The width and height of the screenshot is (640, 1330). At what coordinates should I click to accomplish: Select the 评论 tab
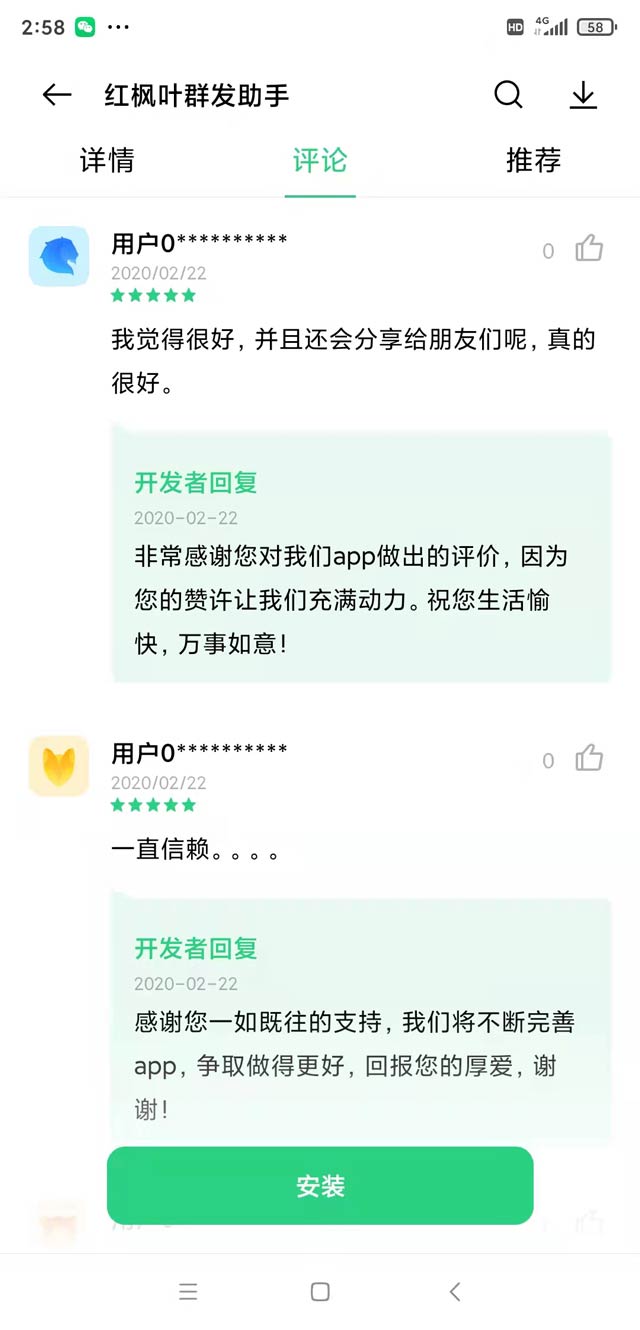(320, 160)
